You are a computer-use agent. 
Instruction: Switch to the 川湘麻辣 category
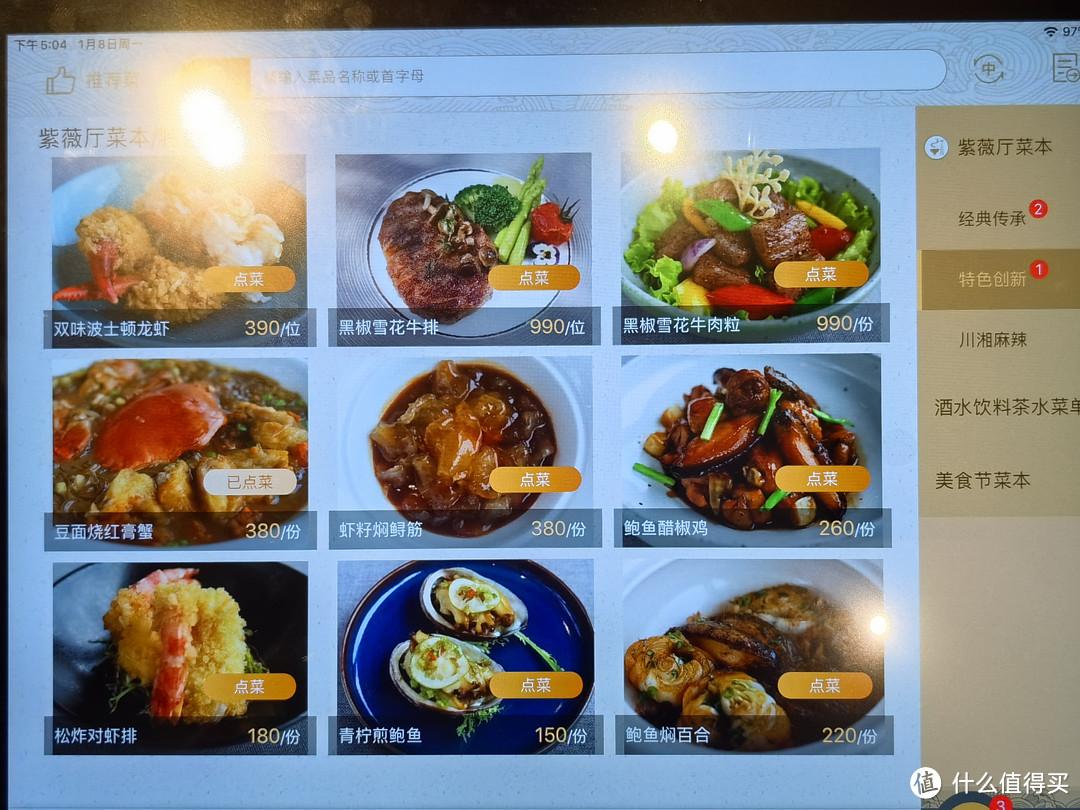click(x=992, y=340)
